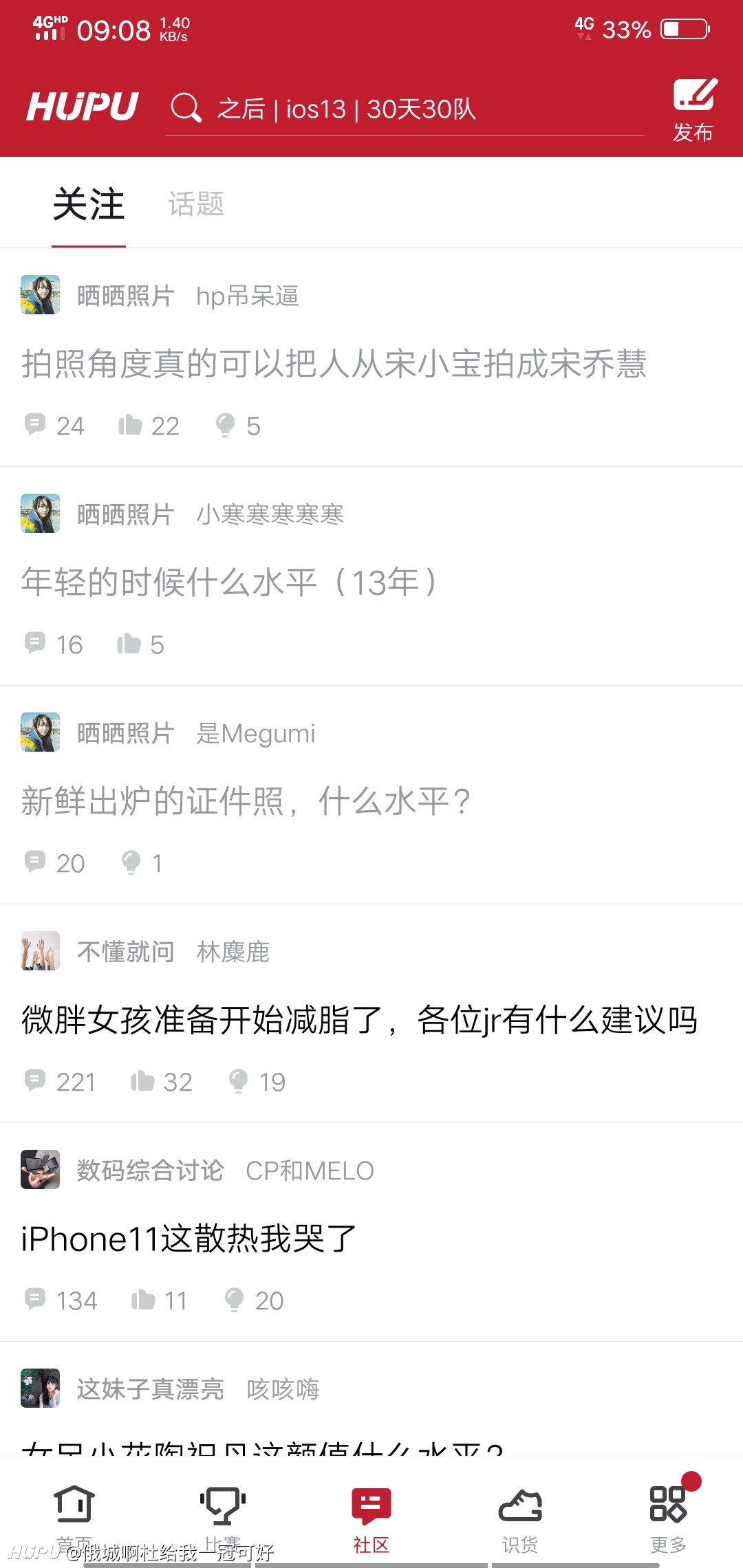Open the post about 宋小宝拍成宋乔慧
This screenshot has width=743, height=1568.
334,364
